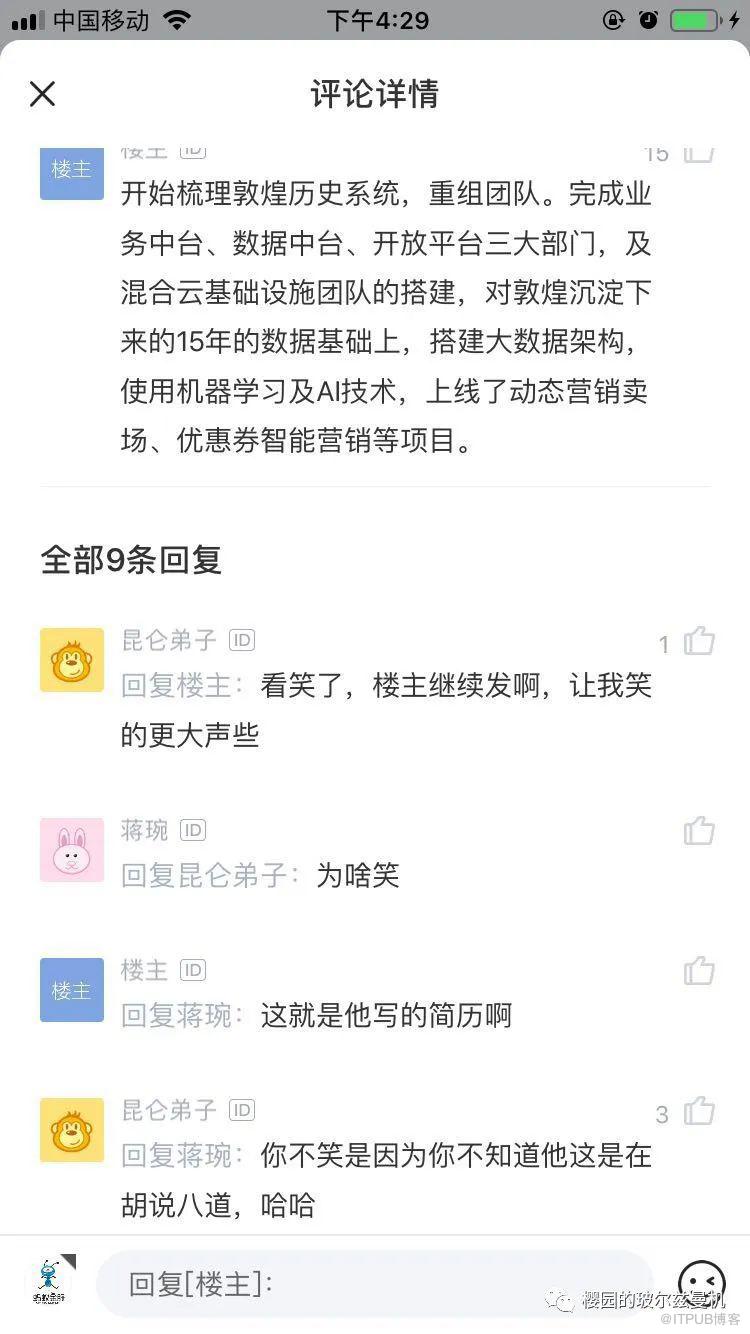Close the 评论详情 page
750x1334 pixels.
[x=42, y=94]
